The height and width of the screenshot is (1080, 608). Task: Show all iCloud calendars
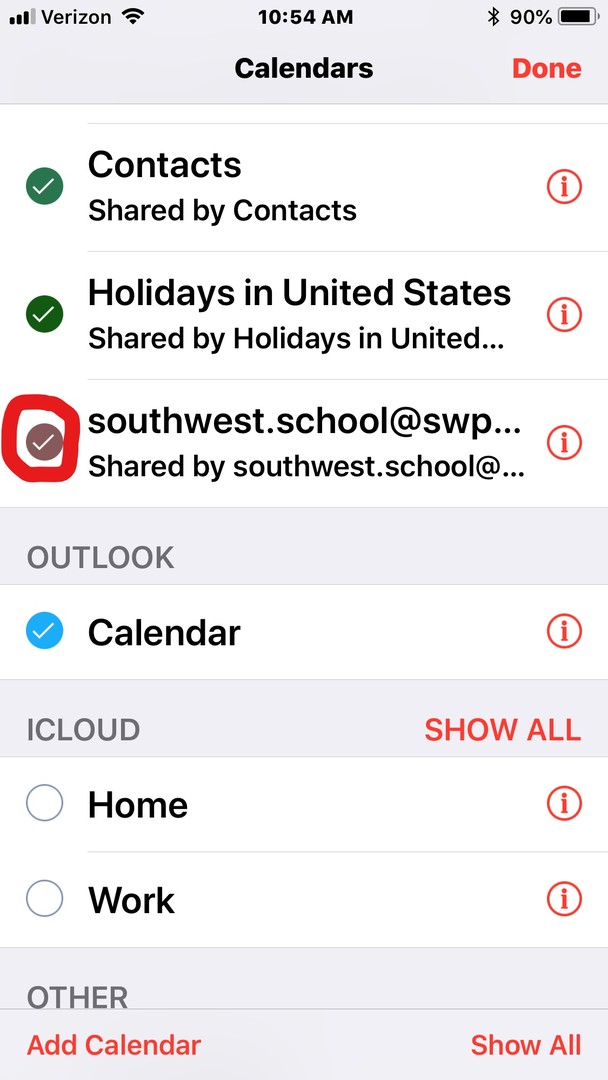(503, 729)
